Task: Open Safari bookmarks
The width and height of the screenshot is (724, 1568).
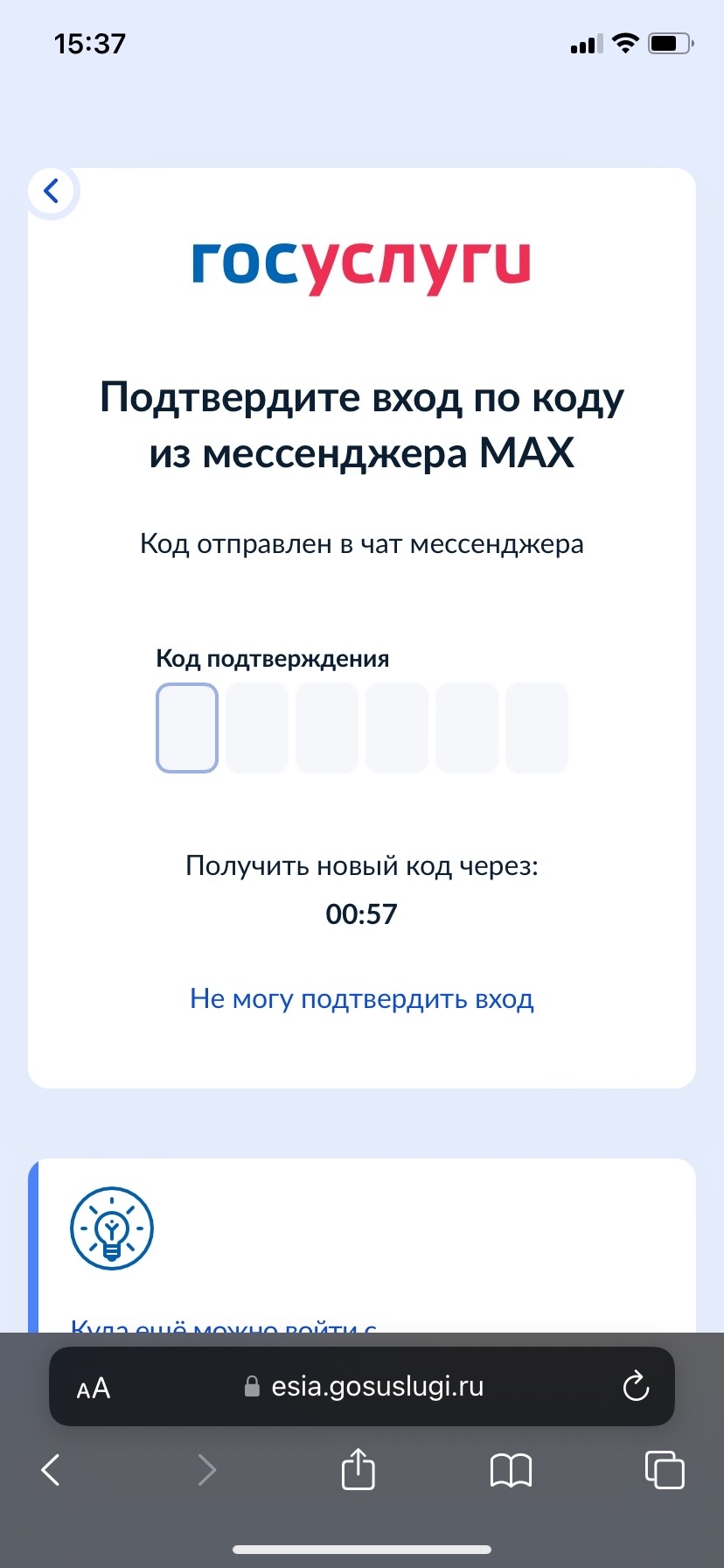Action: (x=512, y=1470)
